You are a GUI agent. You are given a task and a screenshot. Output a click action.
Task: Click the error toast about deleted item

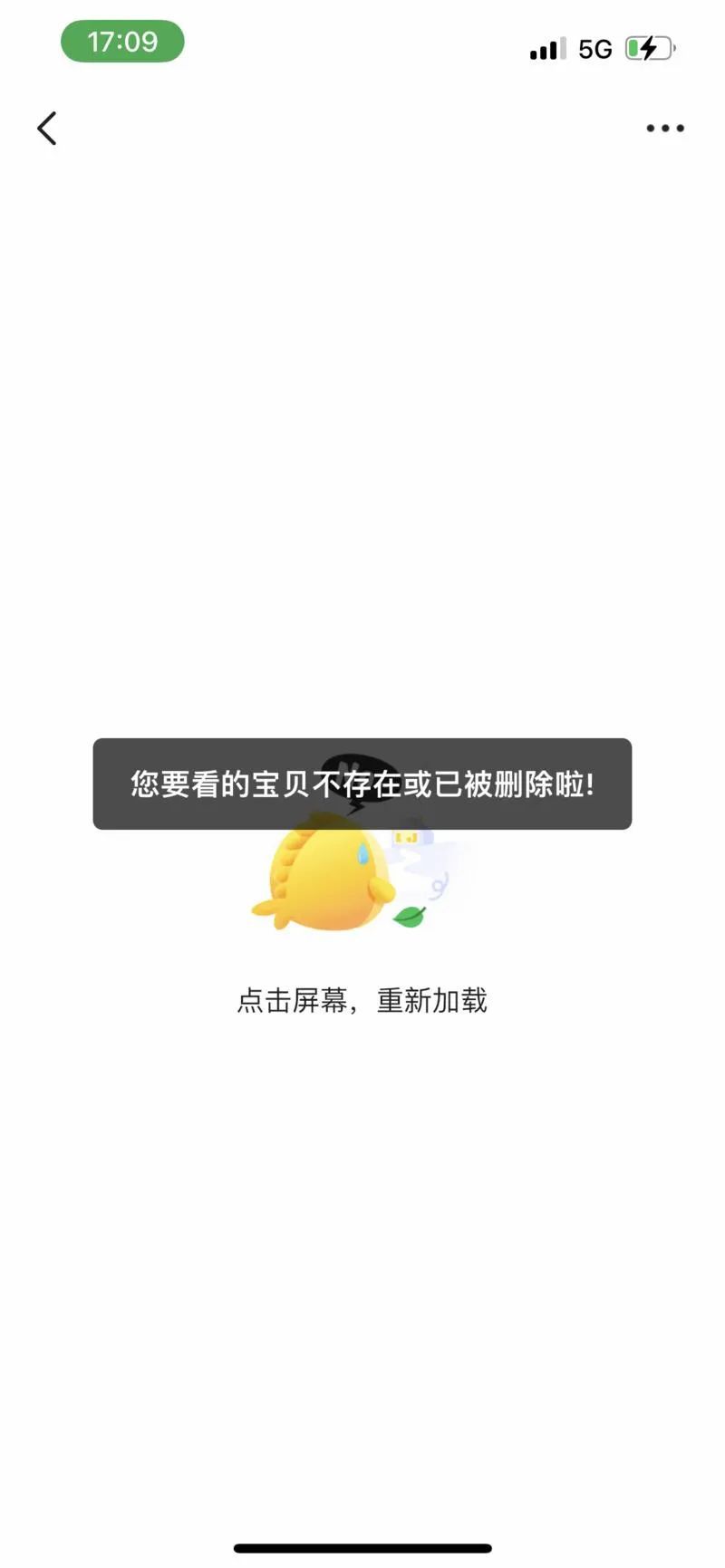tap(362, 784)
